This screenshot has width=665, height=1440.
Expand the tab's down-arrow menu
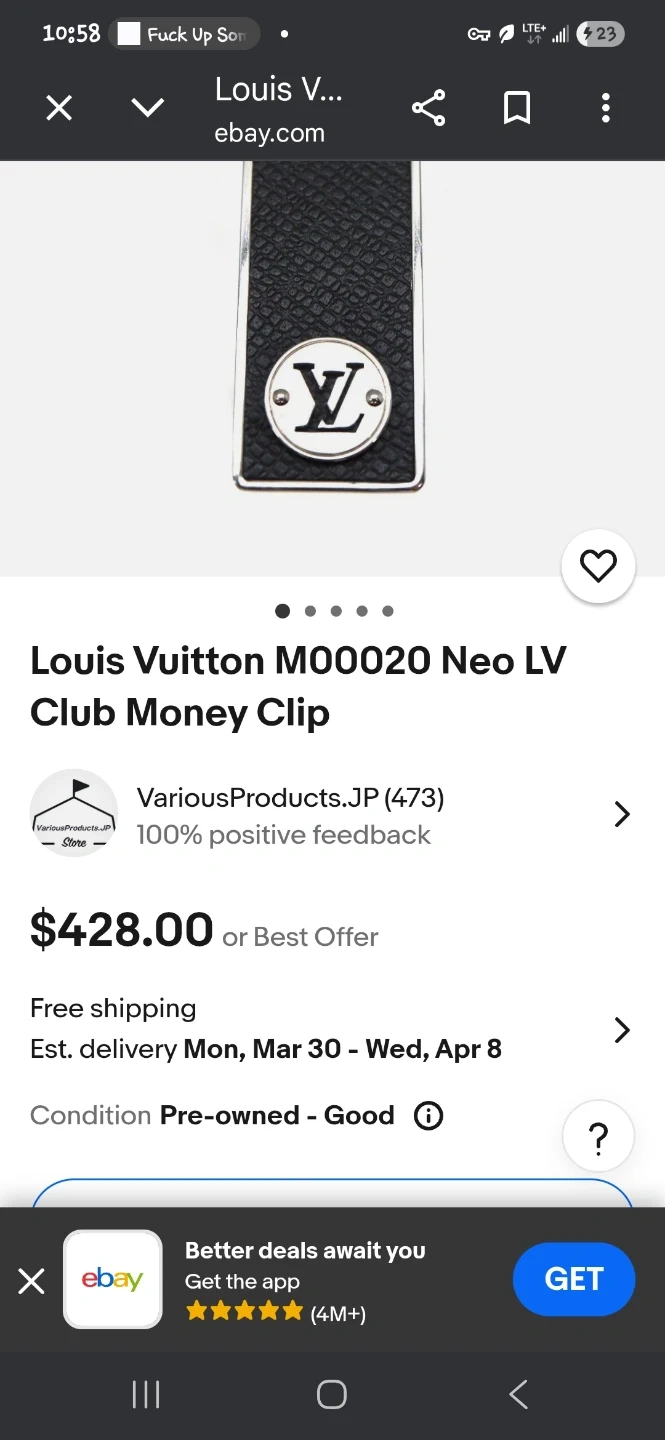[x=147, y=108]
